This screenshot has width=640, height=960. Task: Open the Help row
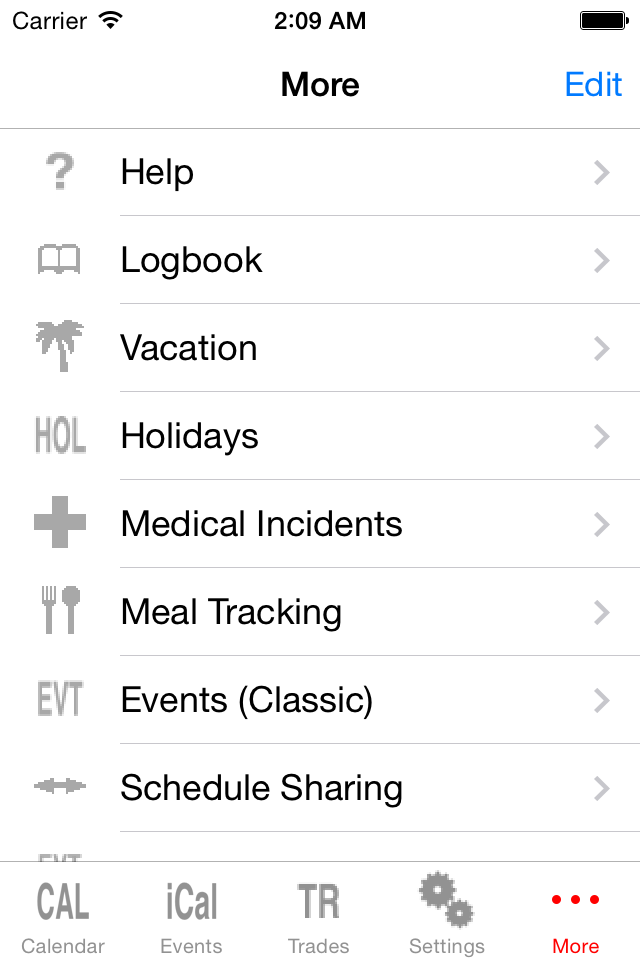(x=320, y=173)
